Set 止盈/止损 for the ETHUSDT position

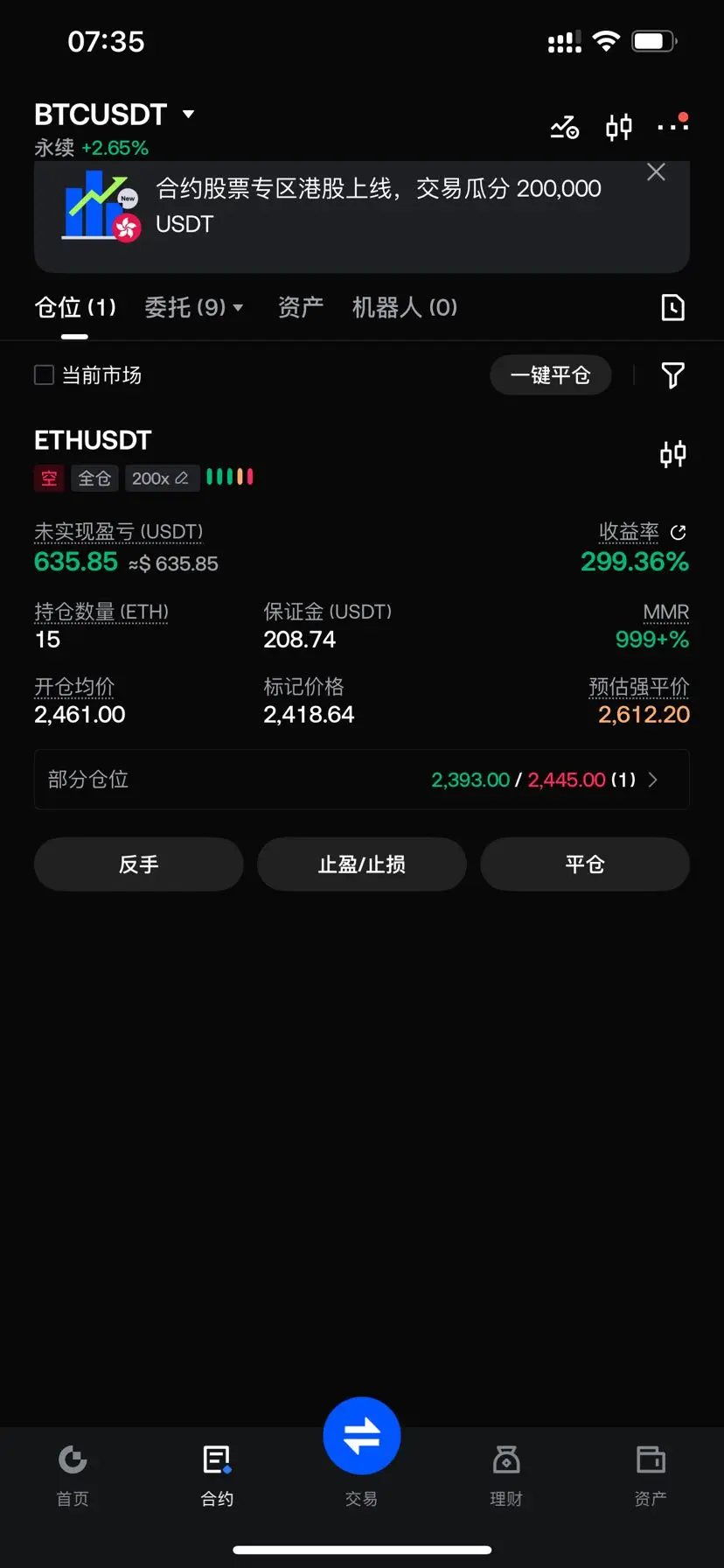[361, 864]
